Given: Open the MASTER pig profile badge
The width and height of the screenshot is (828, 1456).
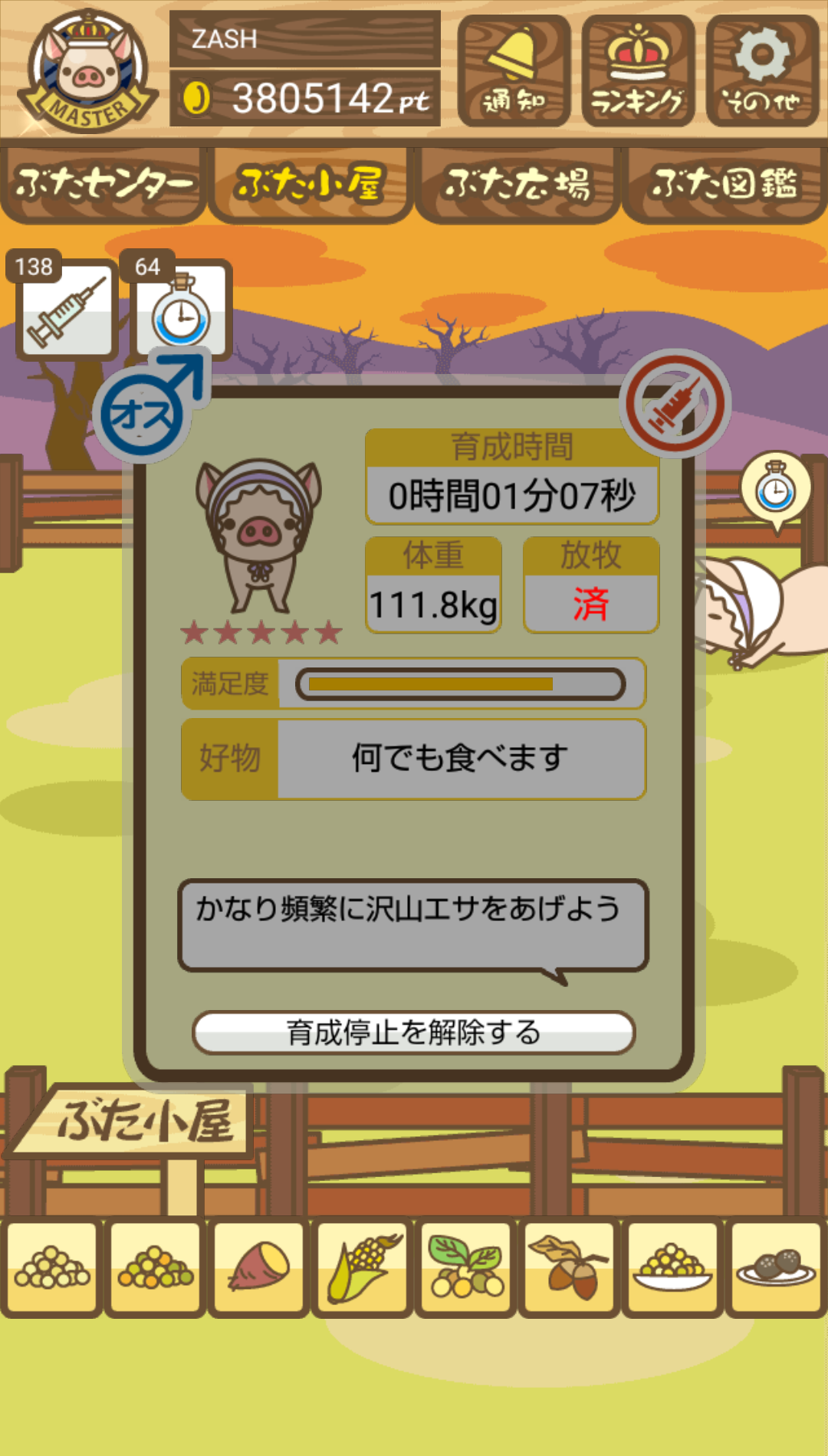Looking at the screenshot, I should point(88,71).
